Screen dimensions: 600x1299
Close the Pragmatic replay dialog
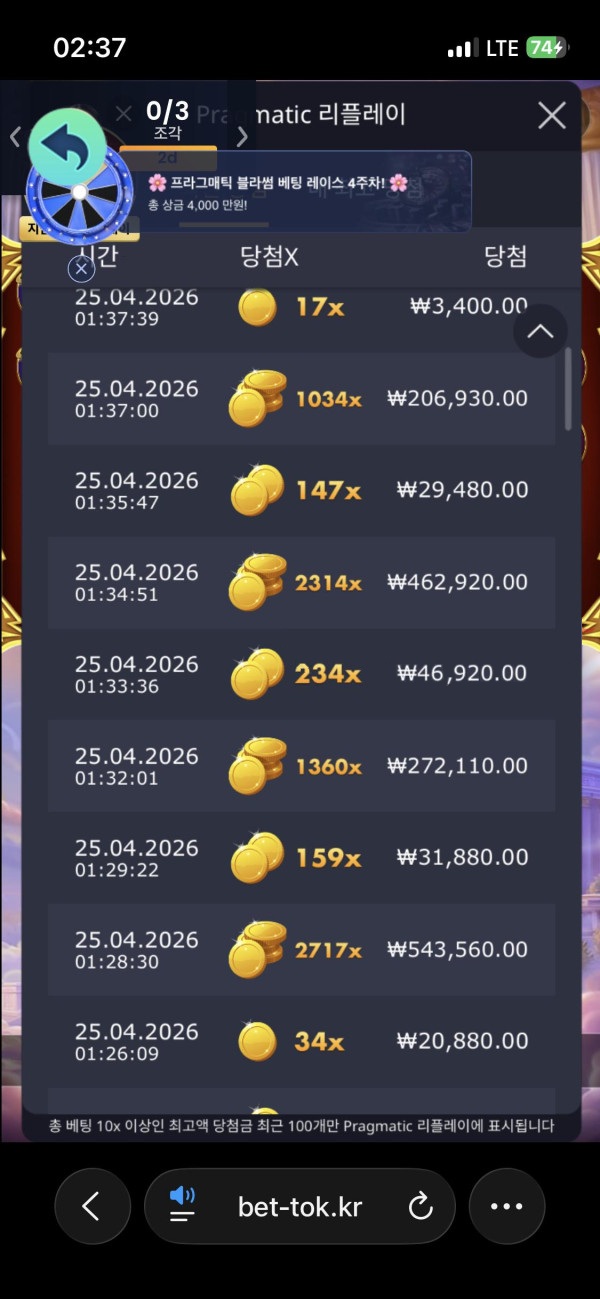(552, 116)
